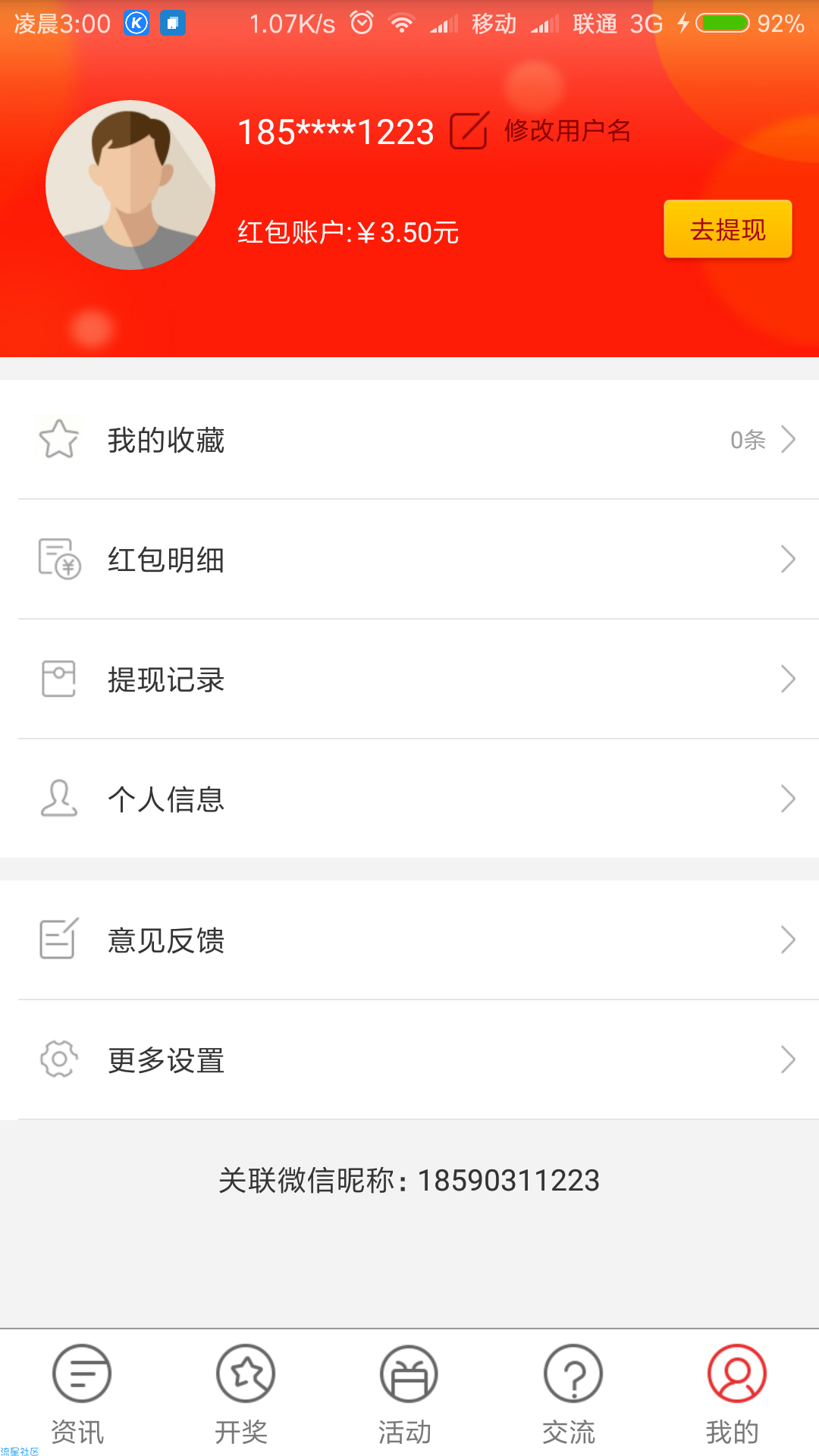Open 提现记录 withdrawal records

point(409,679)
